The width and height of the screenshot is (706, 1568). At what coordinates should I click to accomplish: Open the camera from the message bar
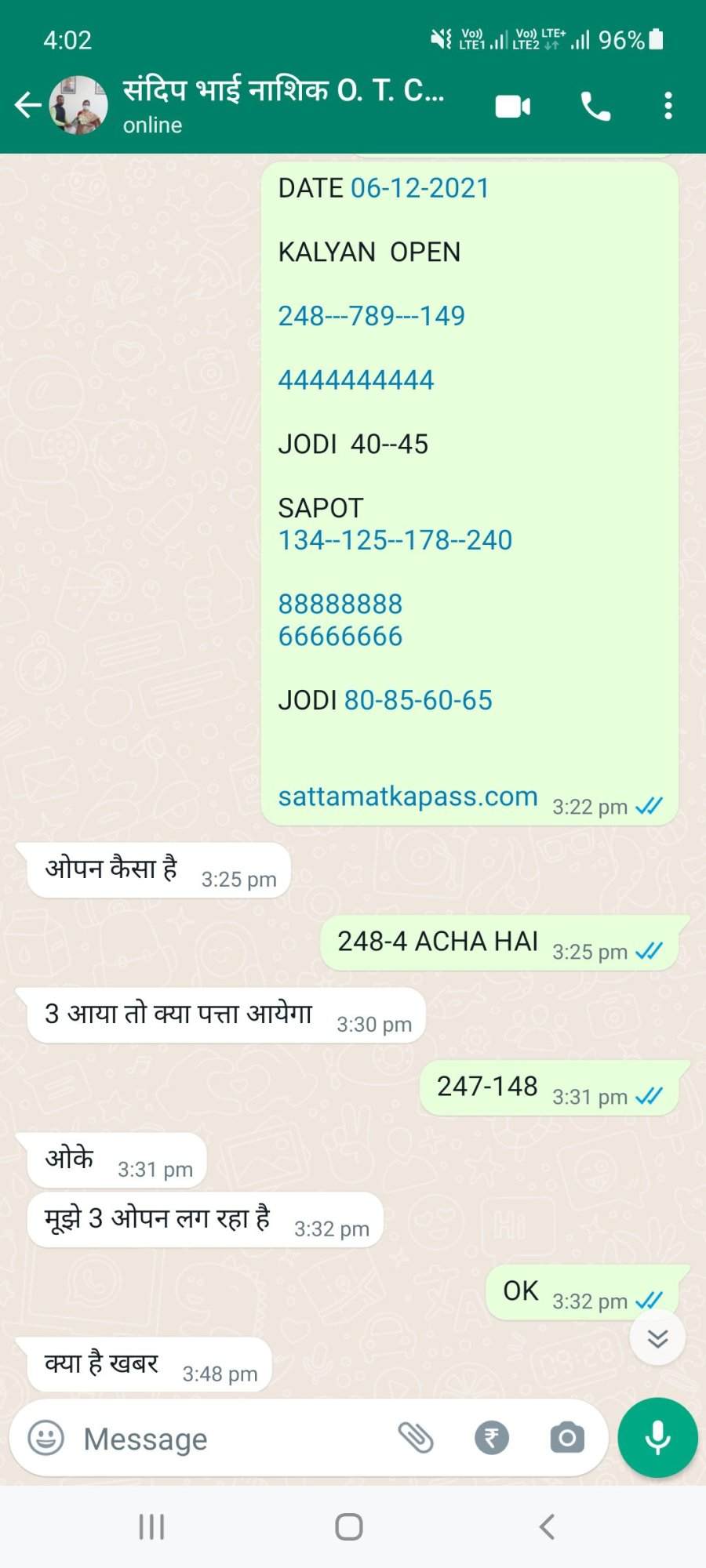567,1438
